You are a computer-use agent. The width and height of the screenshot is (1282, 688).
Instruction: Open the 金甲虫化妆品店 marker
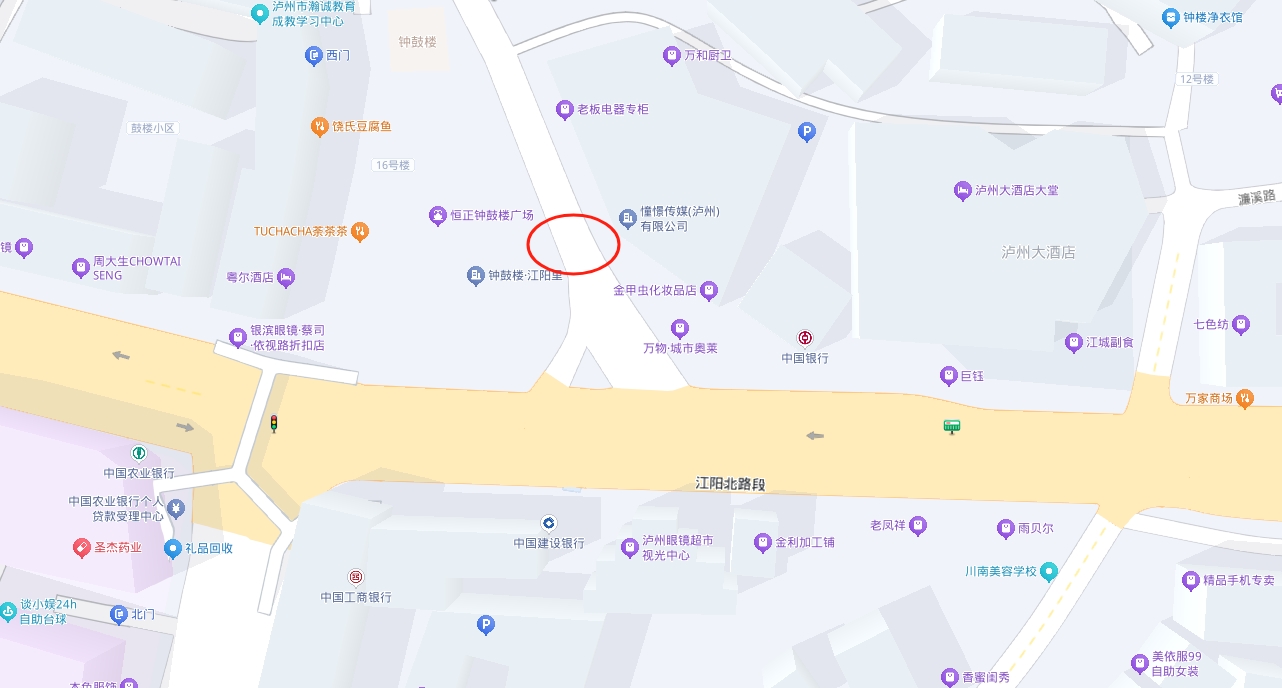click(x=709, y=290)
